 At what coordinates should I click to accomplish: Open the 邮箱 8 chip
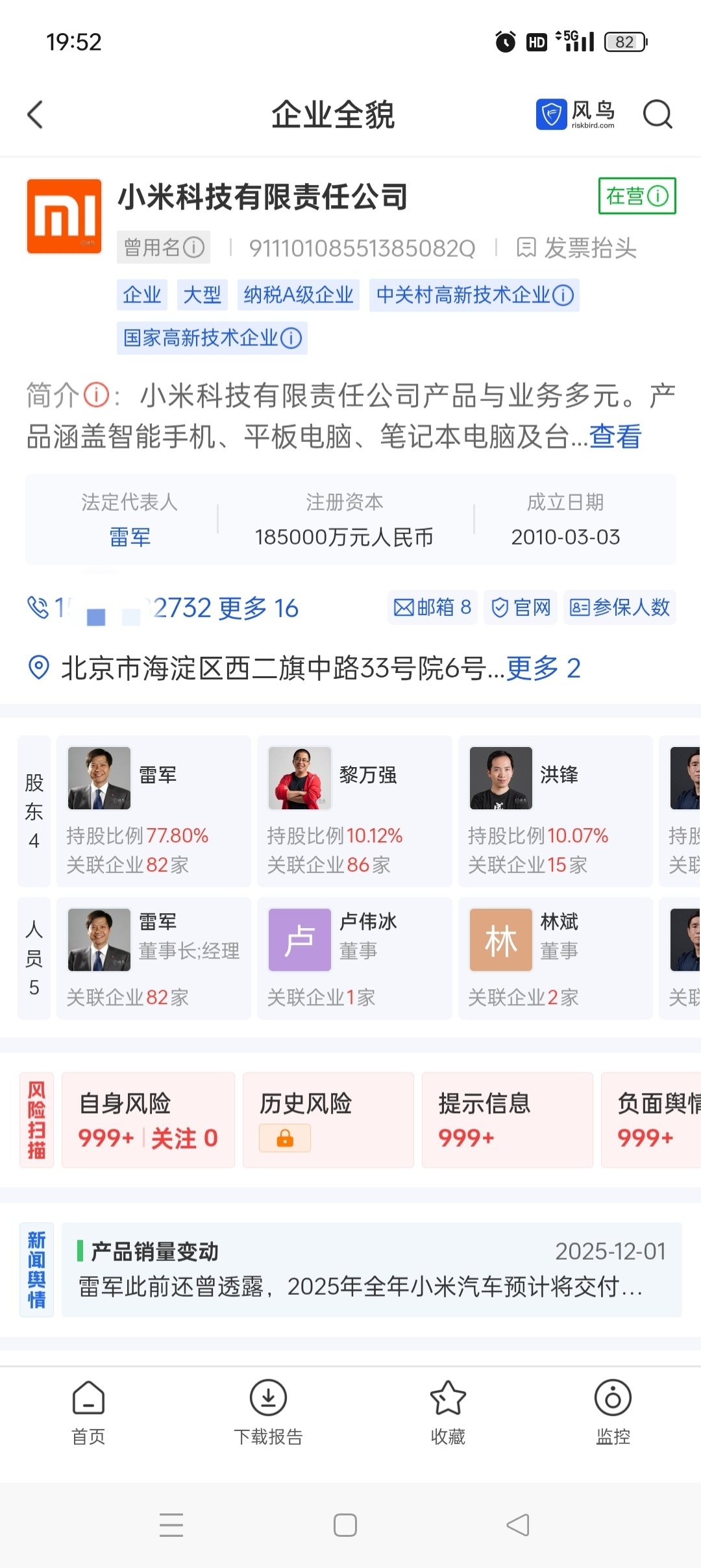pyautogui.click(x=432, y=607)
